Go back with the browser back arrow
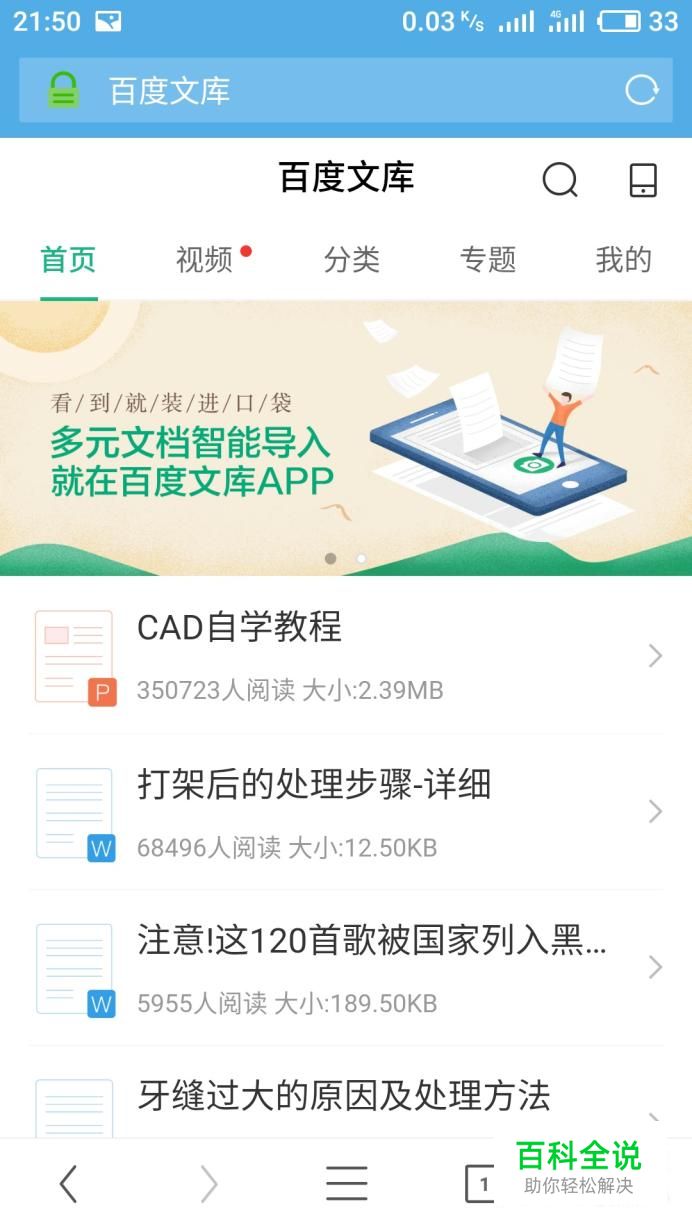This screenshot has width=692, height=1230. click(x=68, y=1184)
